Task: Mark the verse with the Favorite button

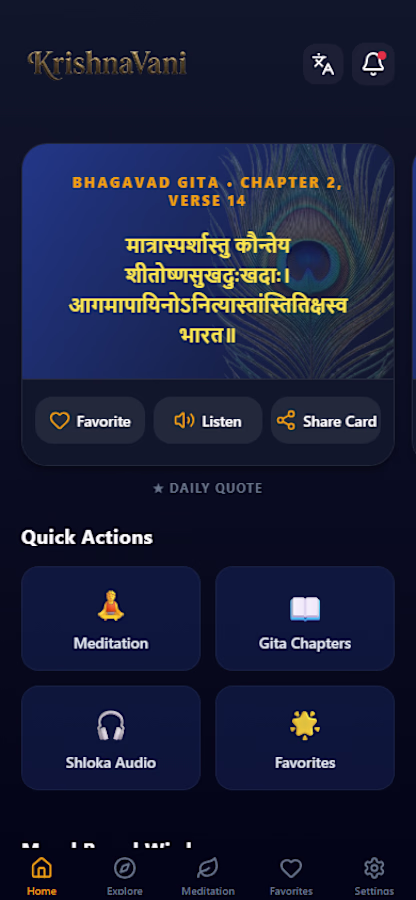Action: (x=90, y=421)
